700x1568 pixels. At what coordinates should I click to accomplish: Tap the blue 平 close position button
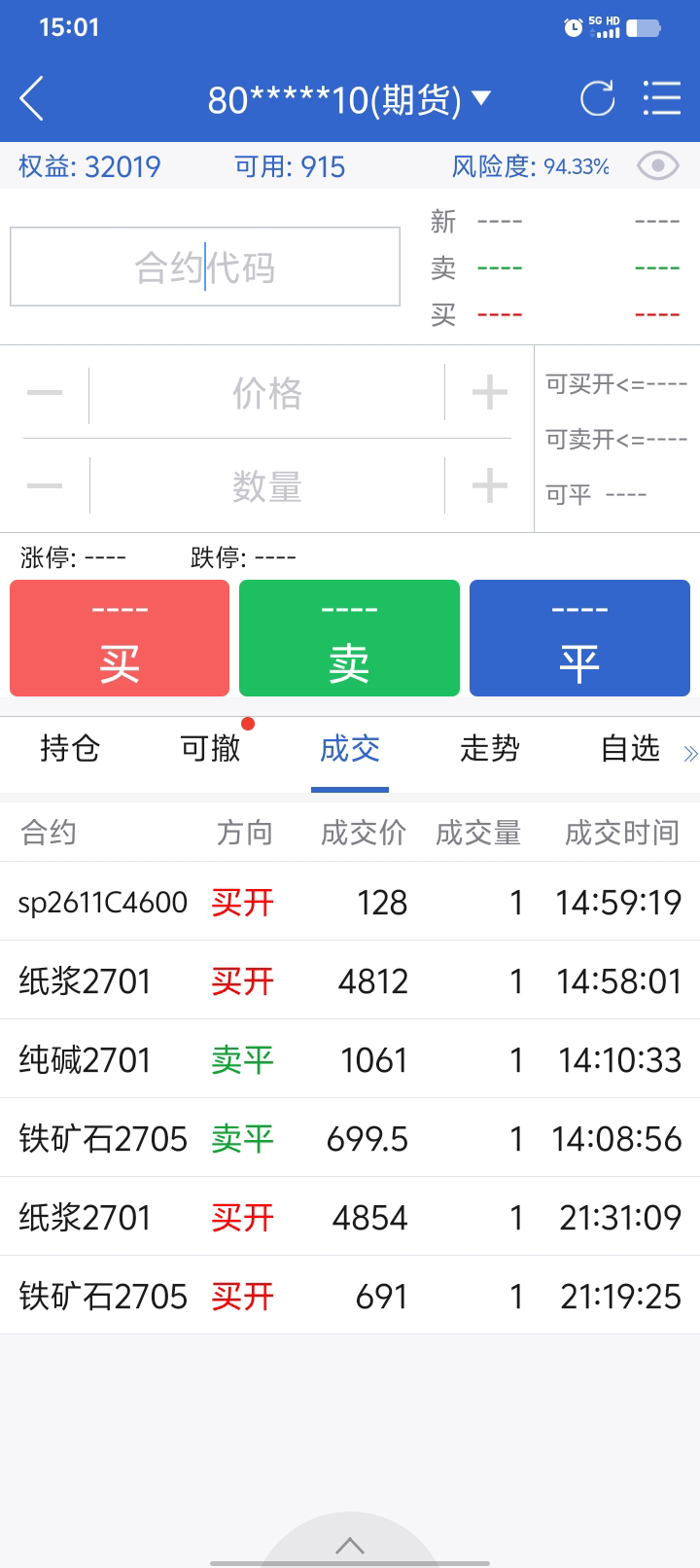click(579, 638)
